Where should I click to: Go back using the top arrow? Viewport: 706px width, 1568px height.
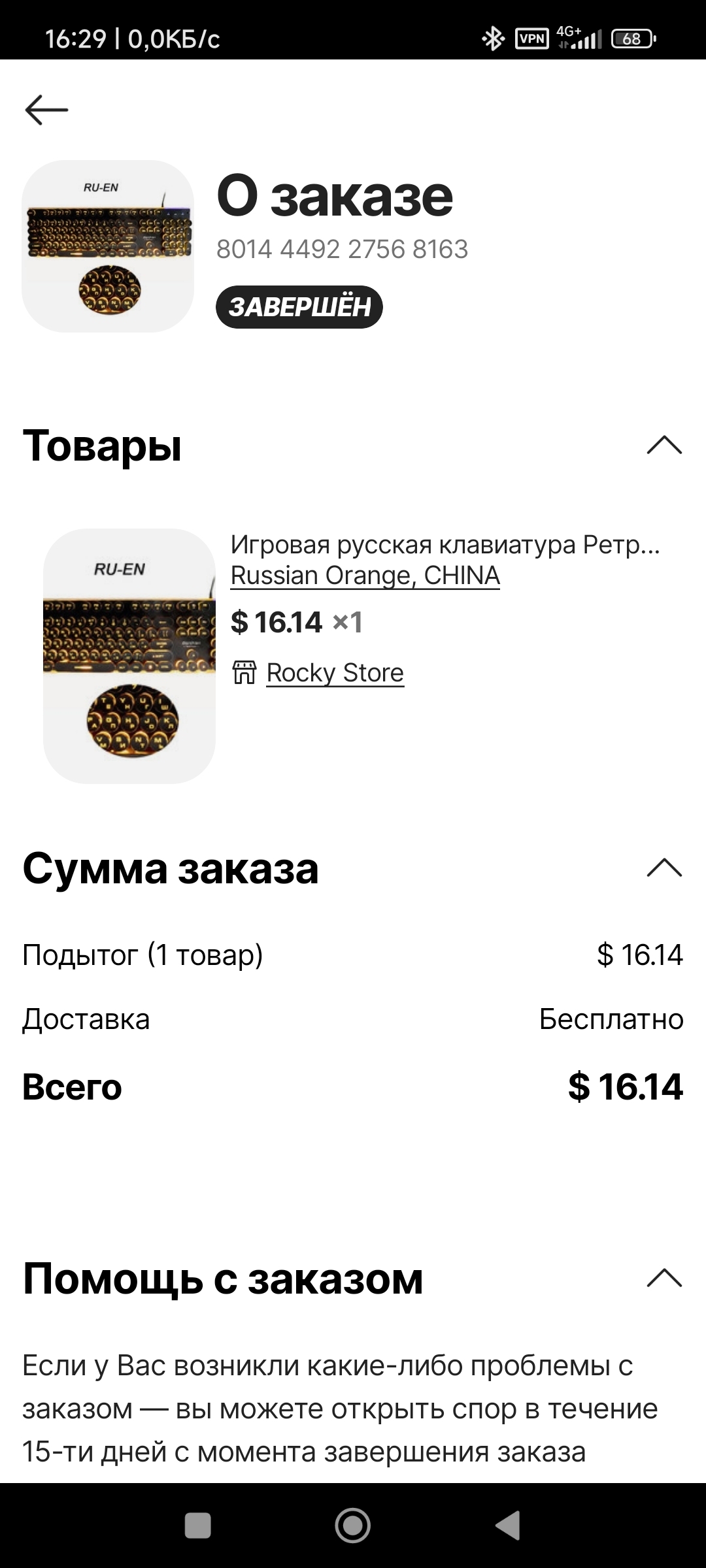click(46, 109)
